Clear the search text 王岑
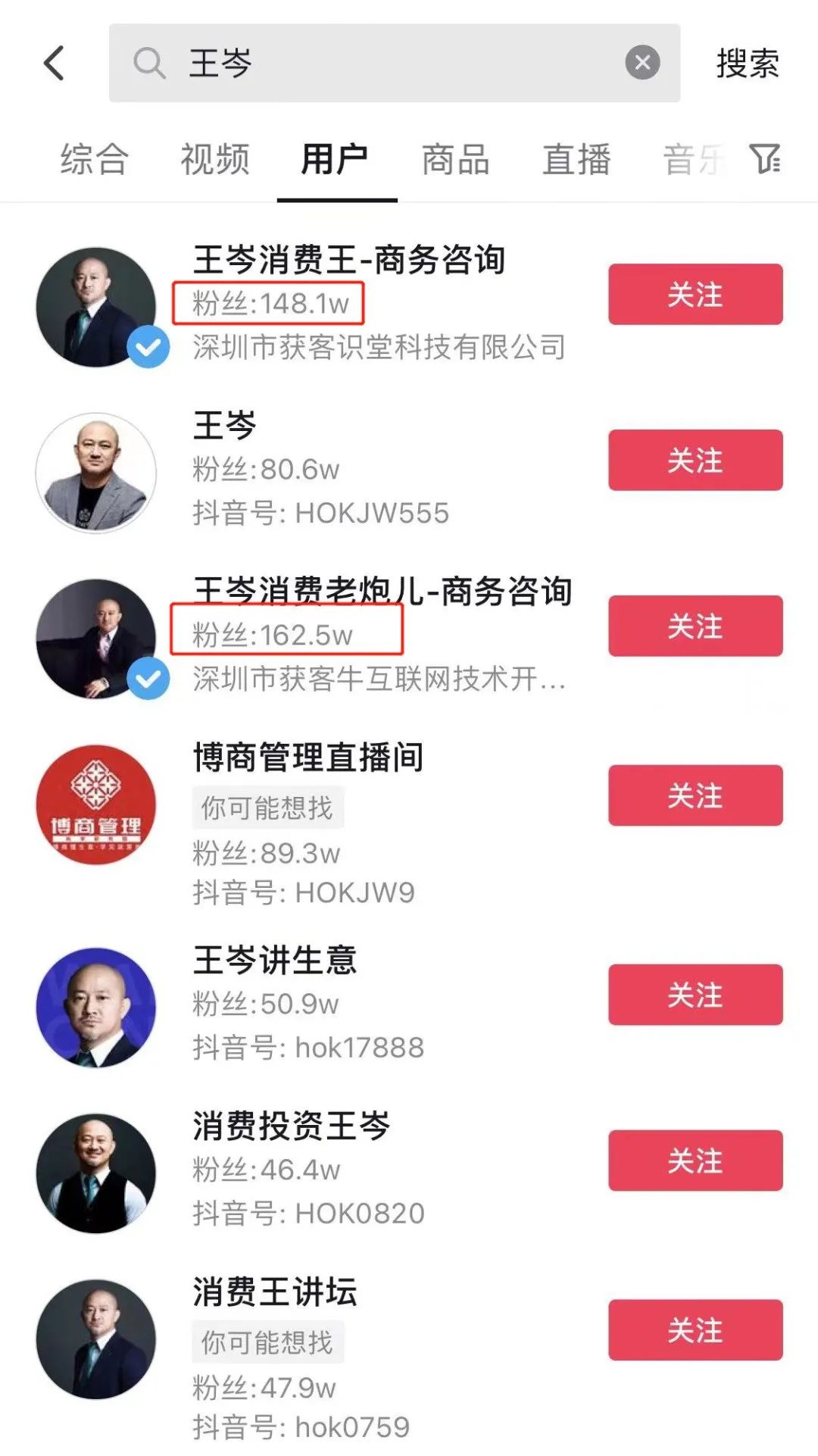The image size is (818, 1456). (x=642, y=63)
